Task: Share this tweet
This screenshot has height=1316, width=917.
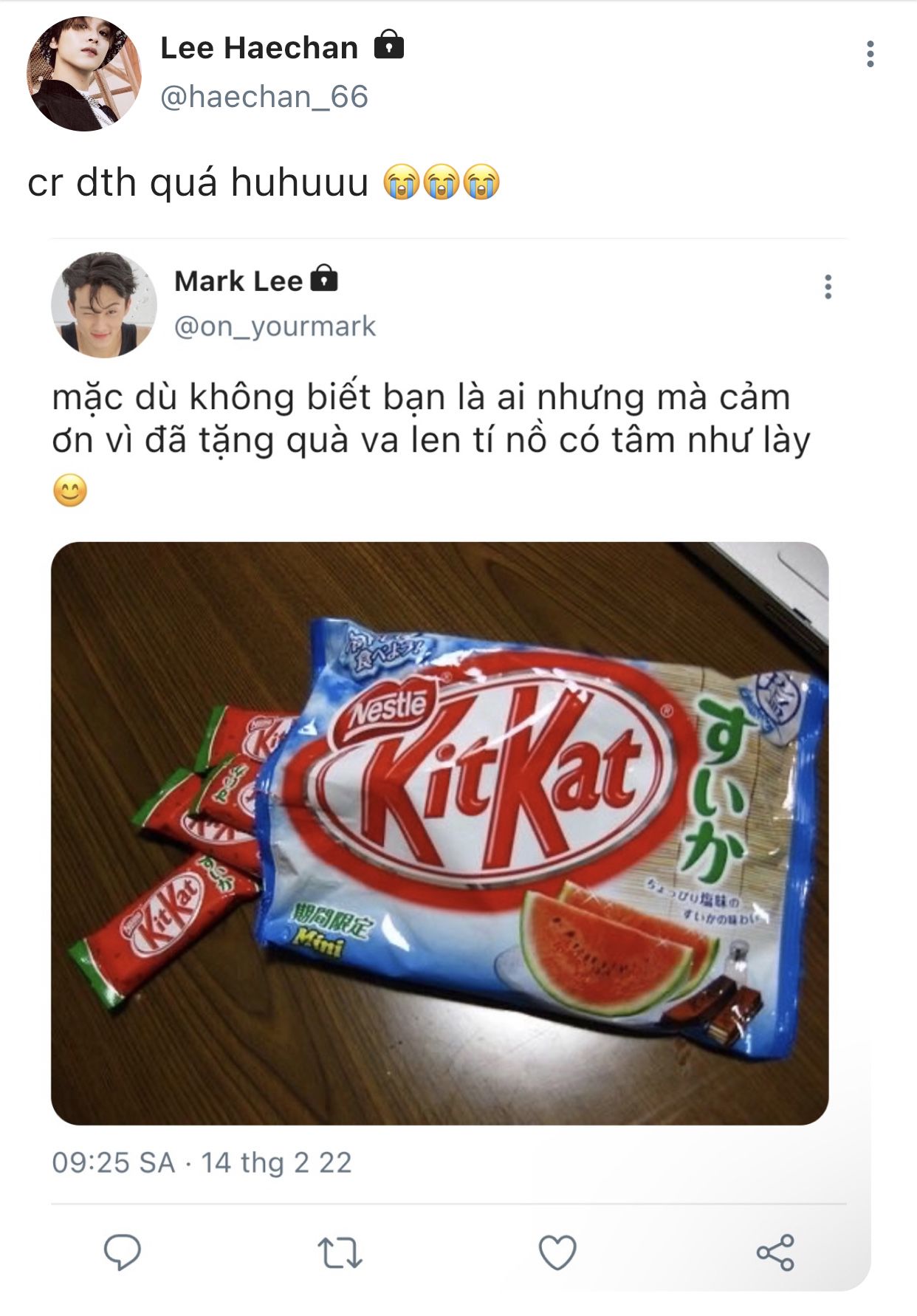Action: pyautogui.click(x=775, y=1252)
